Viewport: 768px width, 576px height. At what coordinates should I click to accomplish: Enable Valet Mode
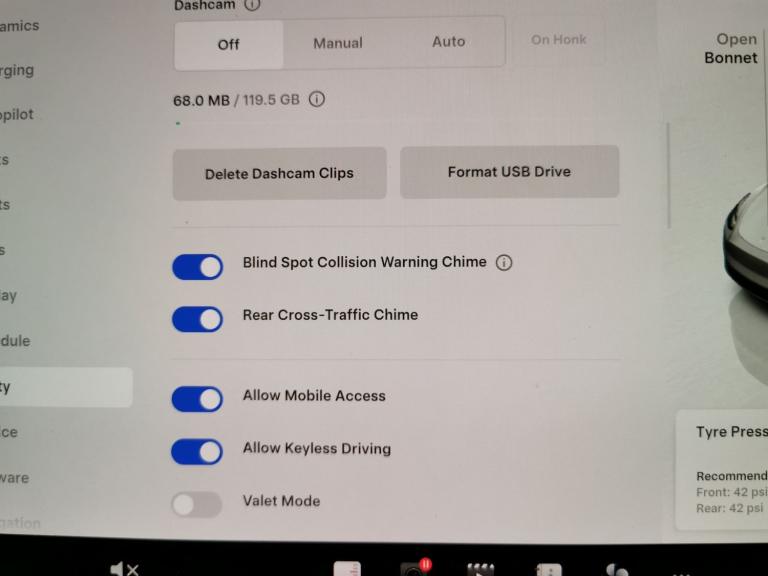point(197,504)
